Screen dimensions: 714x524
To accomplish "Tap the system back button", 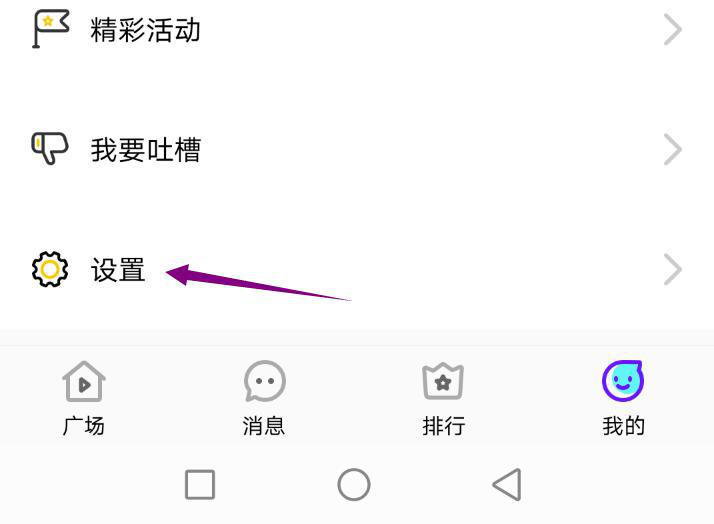I will pyautogui.click(x=507, y=485).
